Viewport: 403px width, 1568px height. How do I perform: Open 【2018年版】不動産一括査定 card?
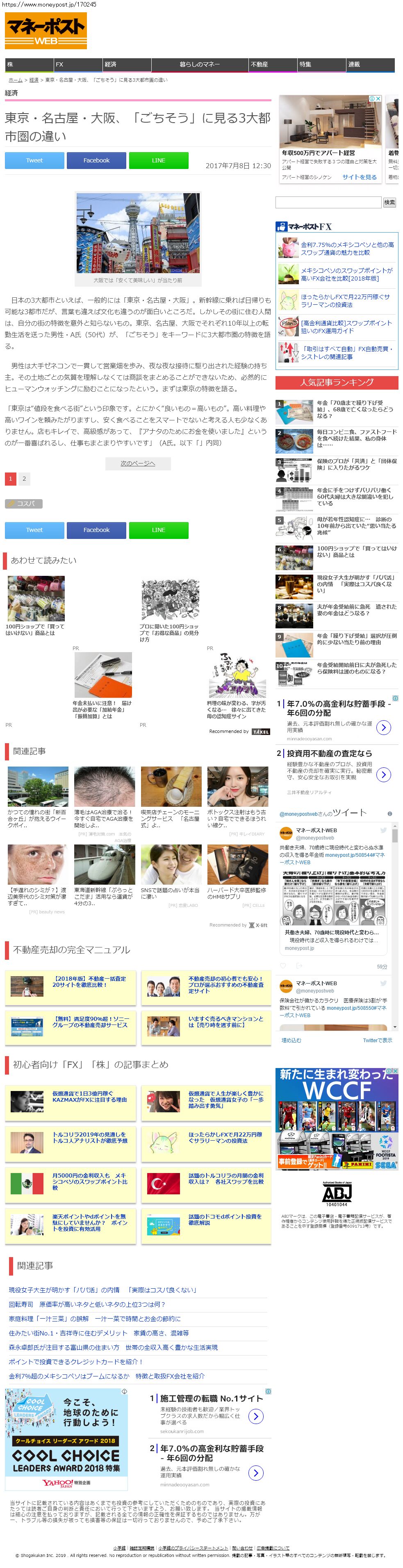tap(89, 981)
